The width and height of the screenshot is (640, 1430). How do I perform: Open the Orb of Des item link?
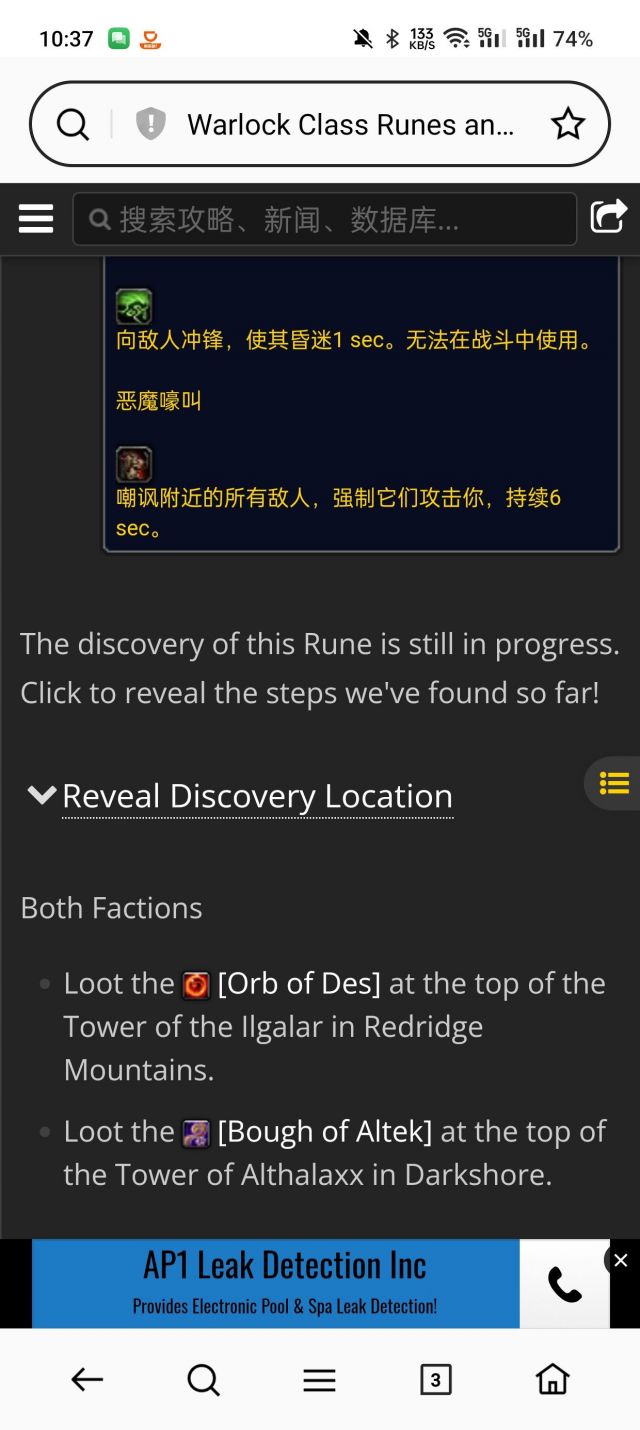298,984
